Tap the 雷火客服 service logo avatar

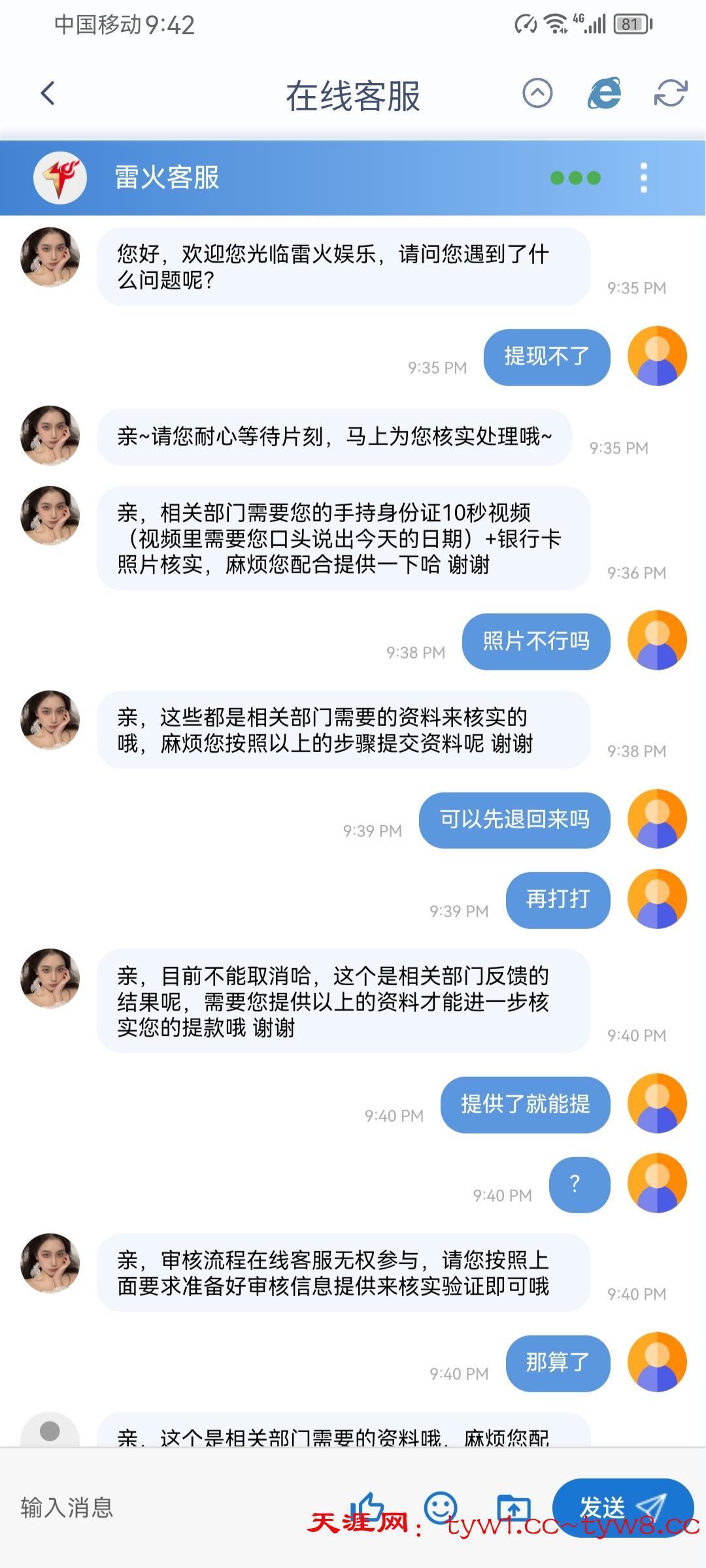59,178
